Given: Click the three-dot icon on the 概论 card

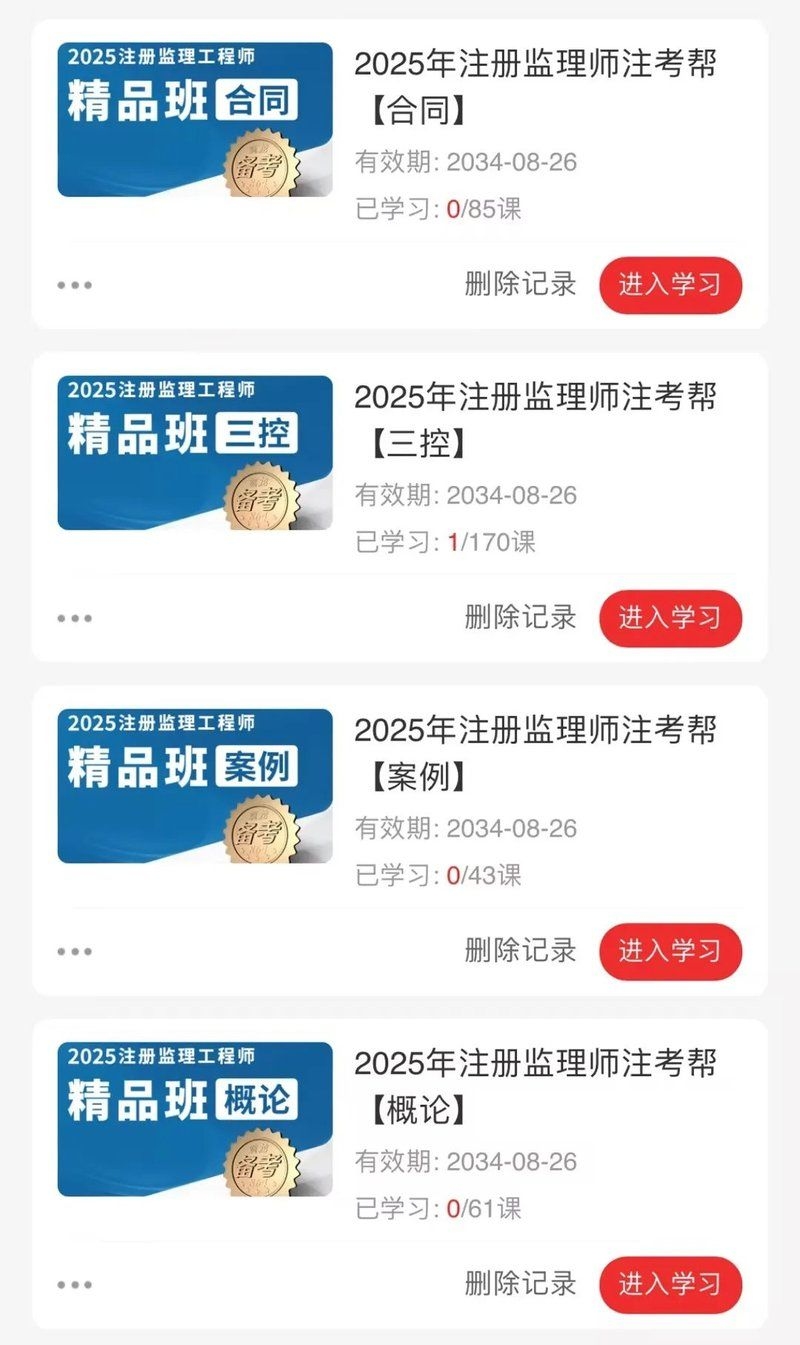Looking at the screenshot, I should [x=74, y=1285].
